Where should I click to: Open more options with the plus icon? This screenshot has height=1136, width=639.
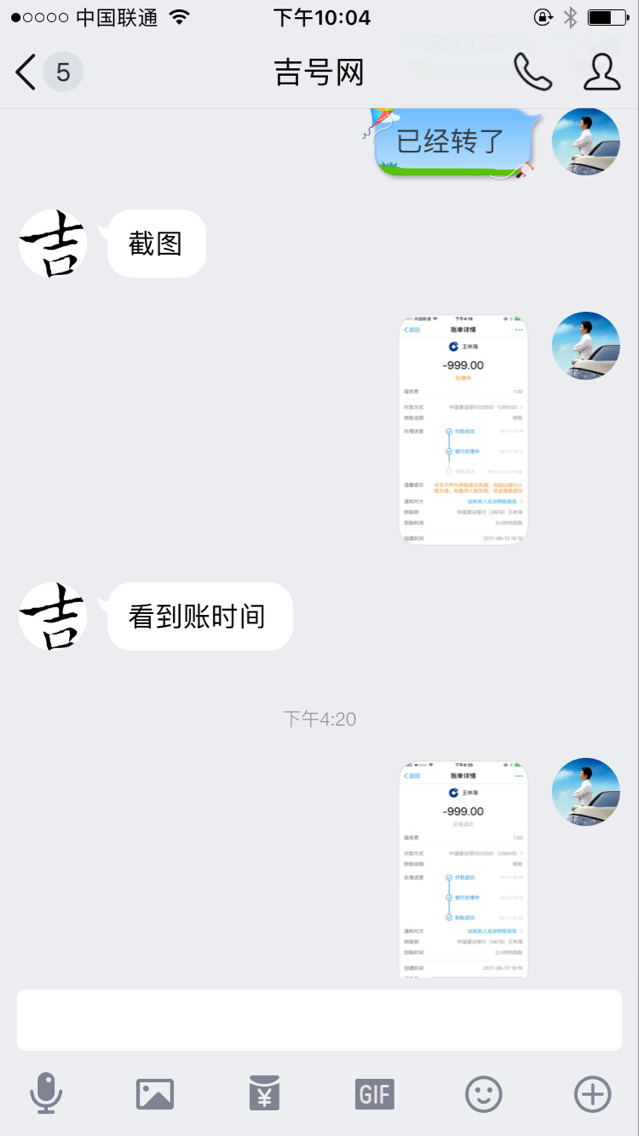pyautogui.click(x=592, y=1095)
